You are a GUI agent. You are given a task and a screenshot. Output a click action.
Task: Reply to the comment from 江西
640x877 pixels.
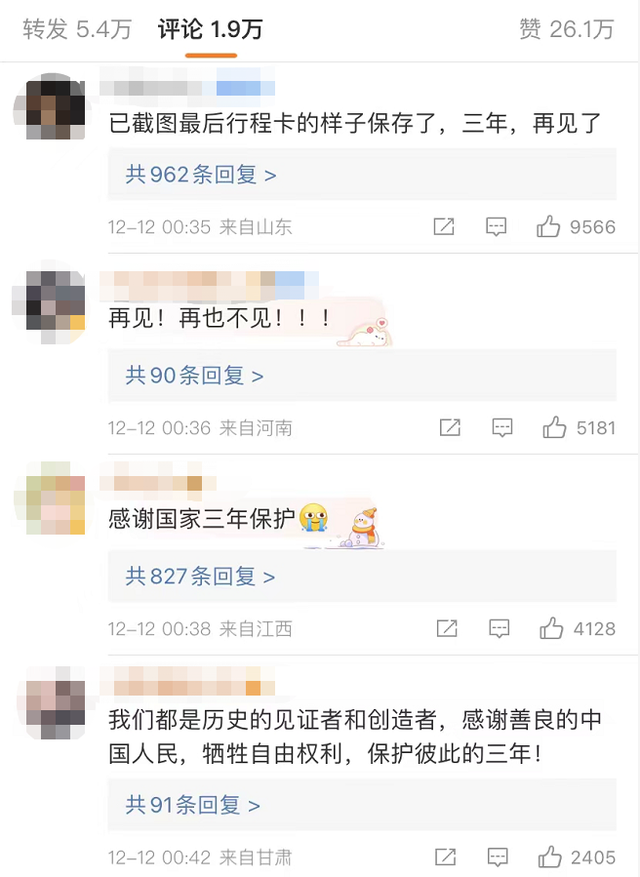pos(499,629)
